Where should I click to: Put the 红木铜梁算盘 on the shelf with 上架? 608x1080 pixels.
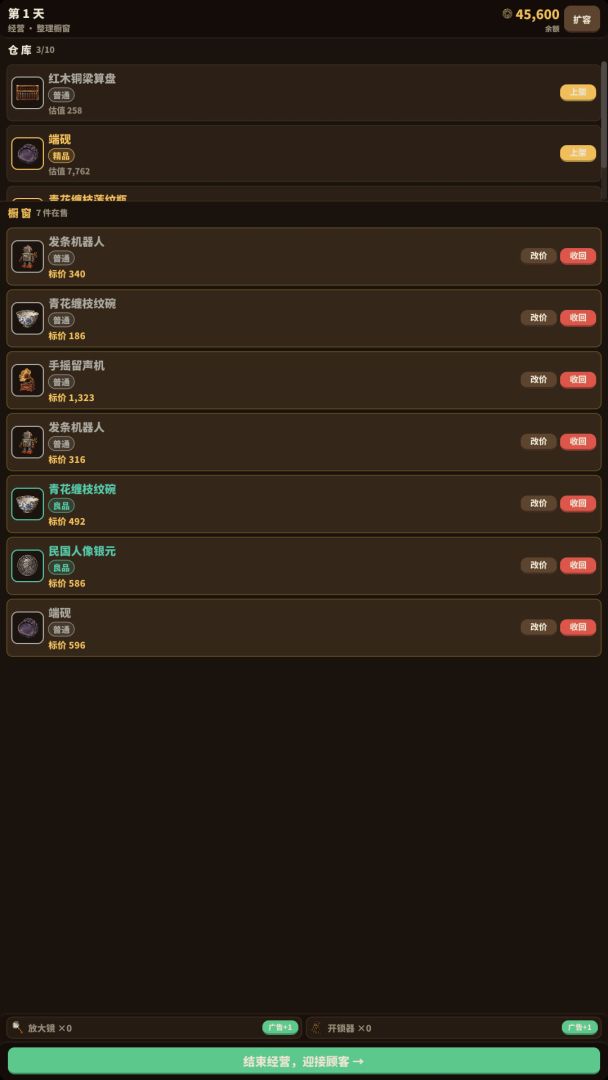578,92
